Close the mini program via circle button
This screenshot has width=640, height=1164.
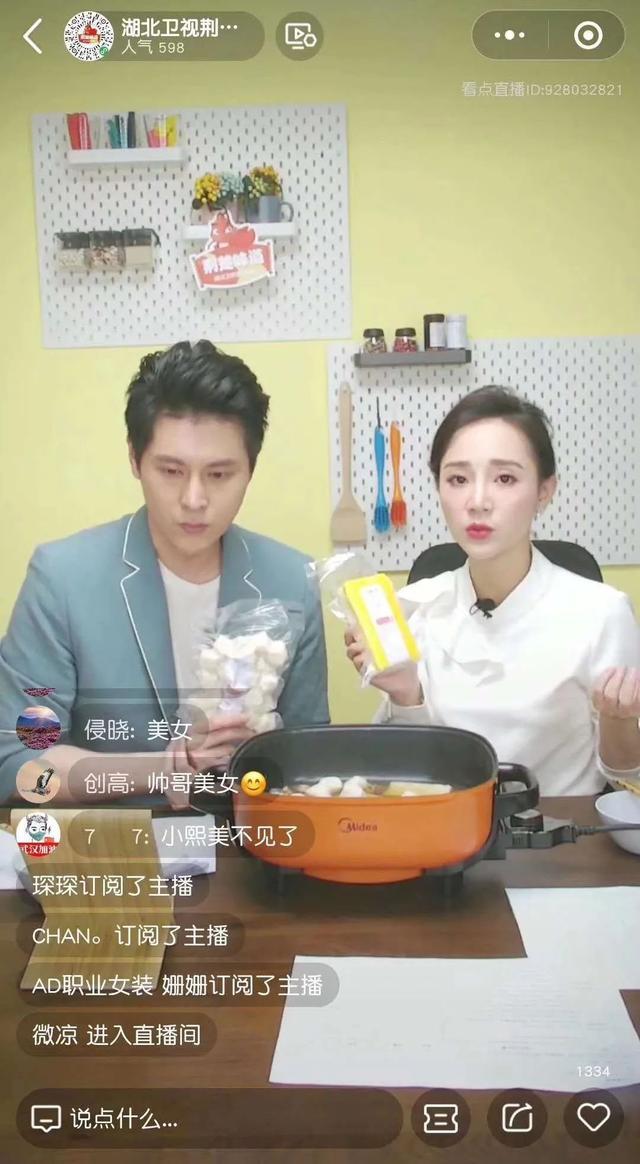click(588, 35)
